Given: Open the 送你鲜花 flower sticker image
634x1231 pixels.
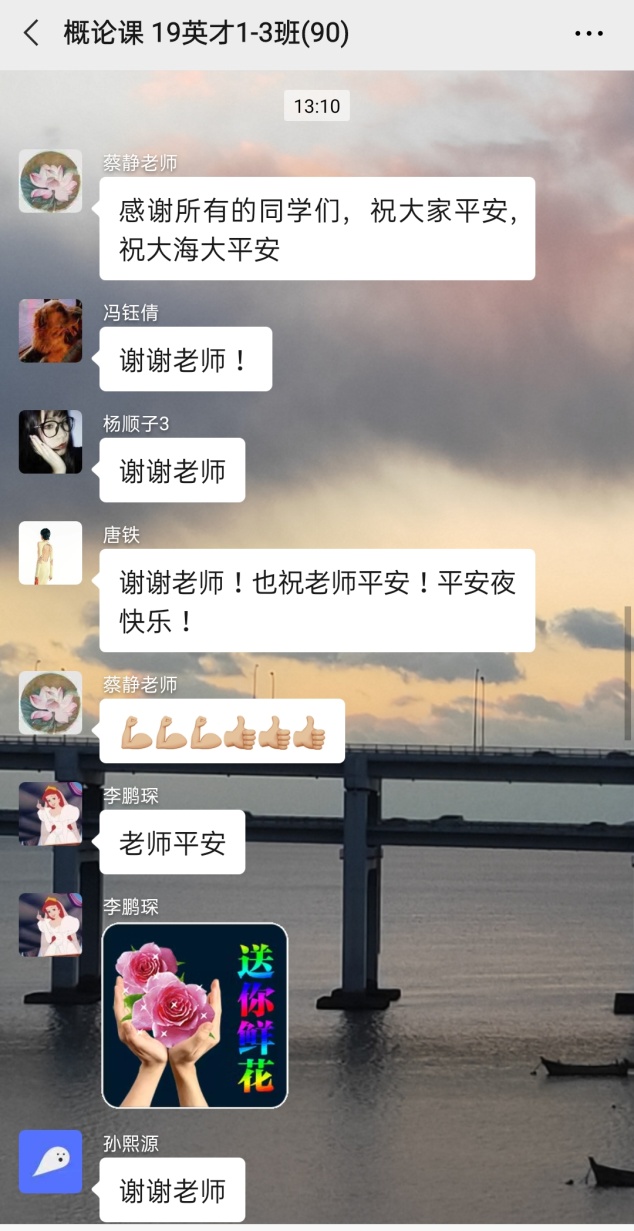Looking at the screenshot, I should point(195,1015).
